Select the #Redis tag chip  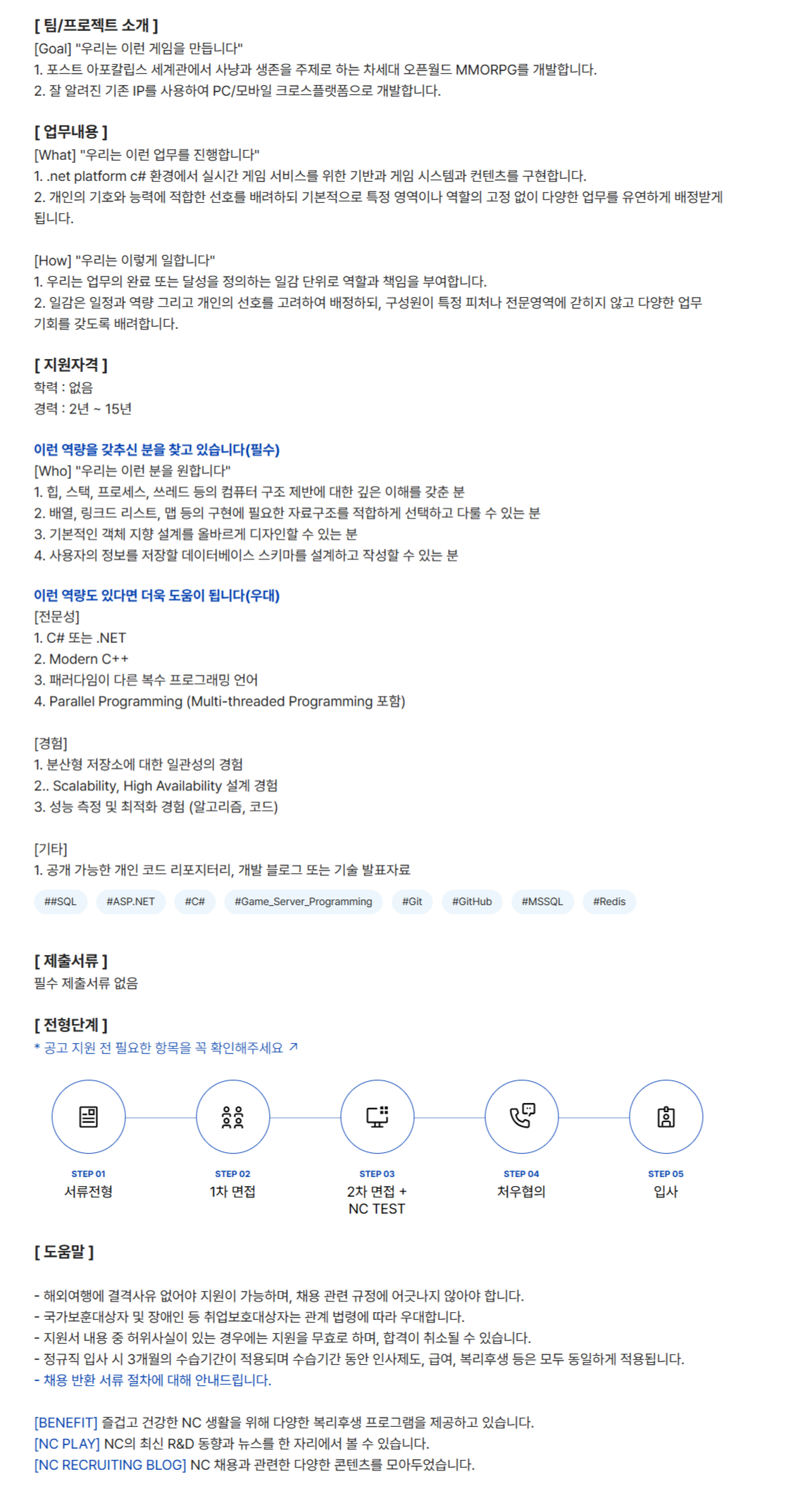609,902
